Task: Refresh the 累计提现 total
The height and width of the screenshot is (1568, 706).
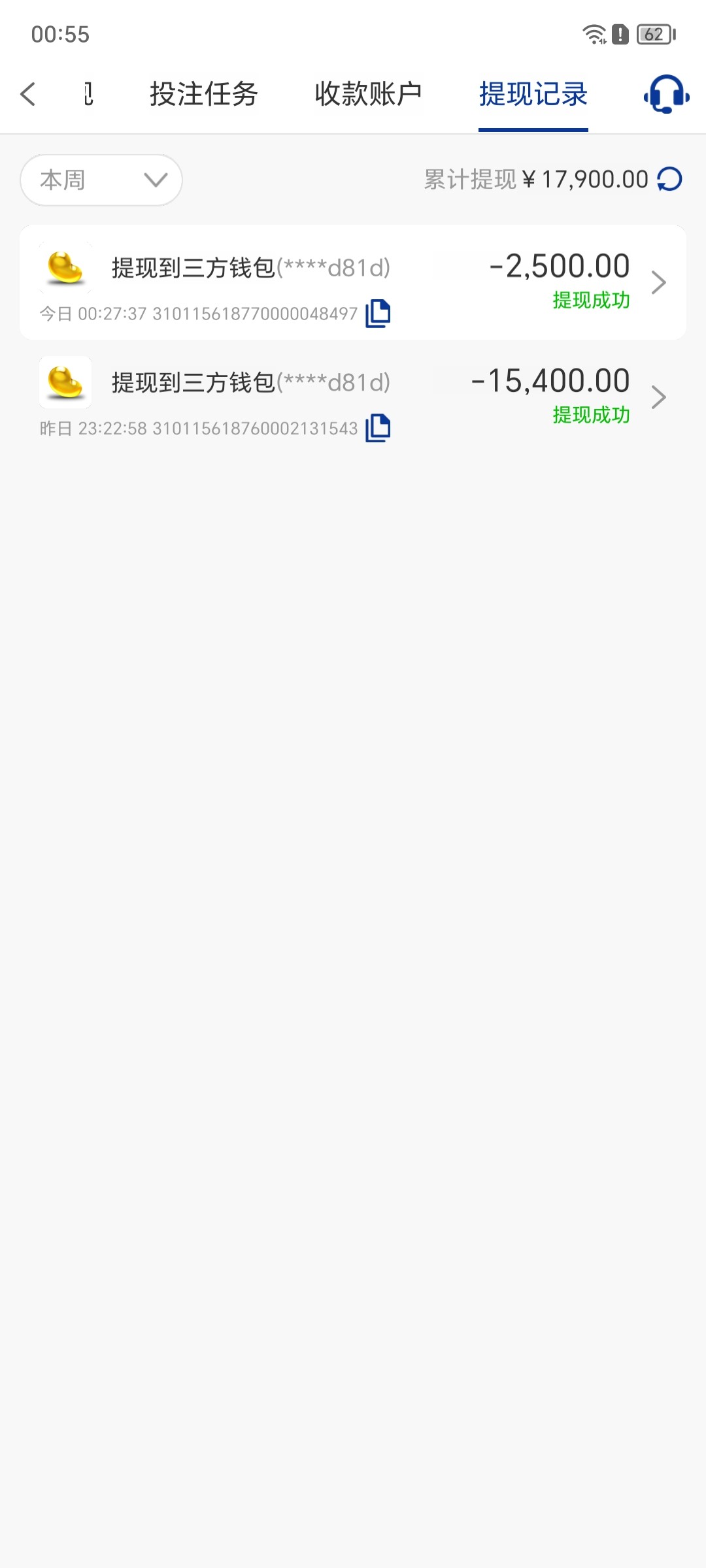Action: click(669, 179)
